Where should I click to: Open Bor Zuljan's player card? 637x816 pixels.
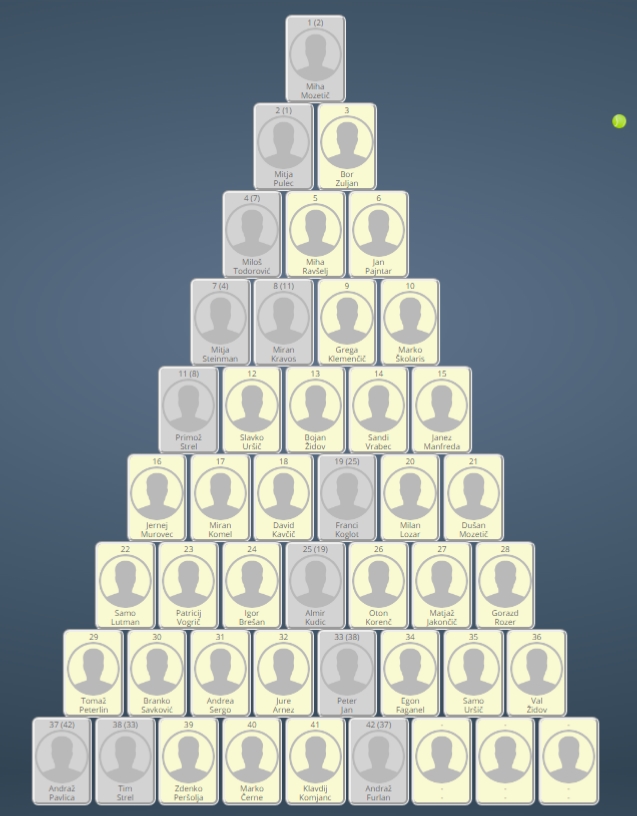pyautogui.click(x=346, y=146)
